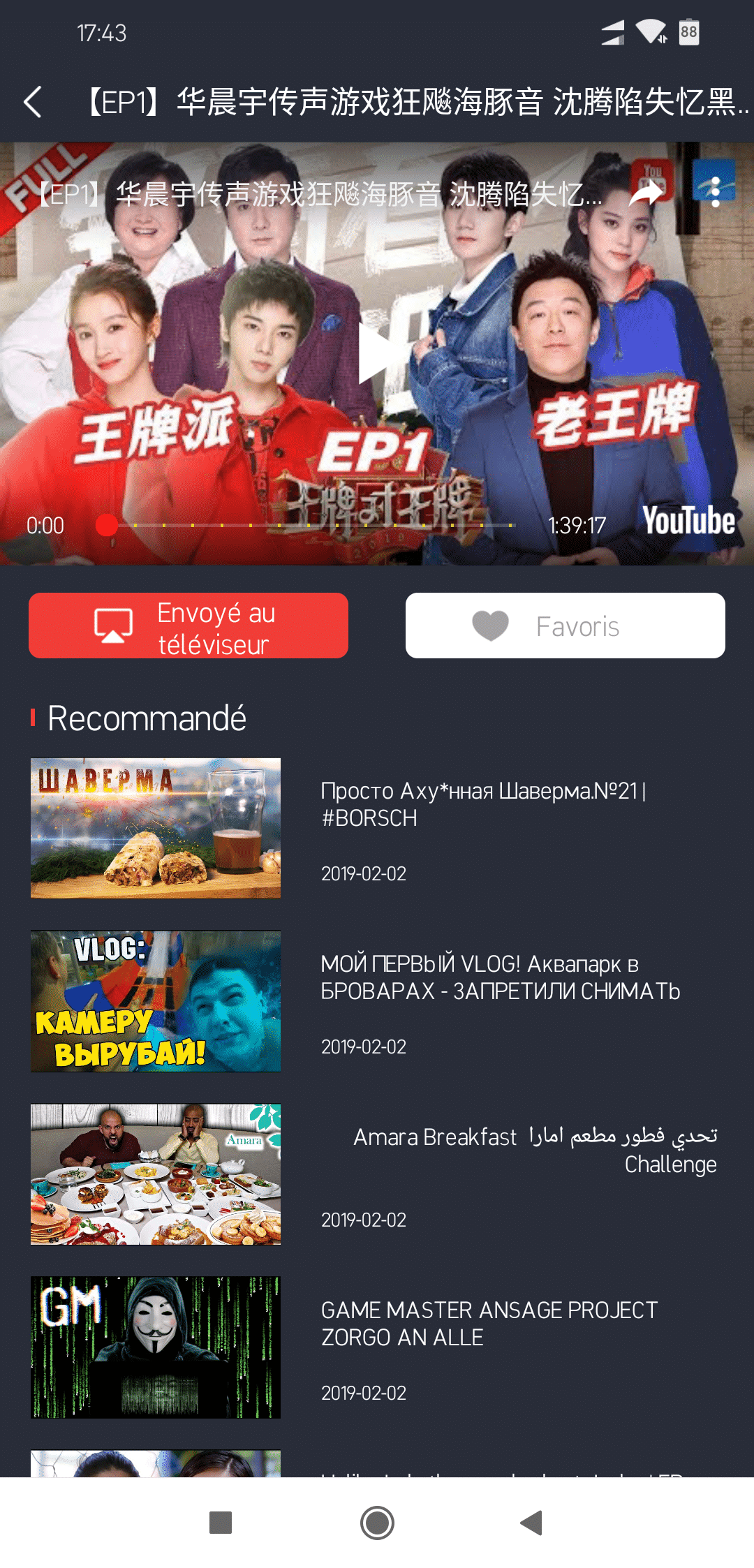This screenshot has height=1568, width=754.
Task: Open the video player's three-dot menu
Action: [715, 192]
